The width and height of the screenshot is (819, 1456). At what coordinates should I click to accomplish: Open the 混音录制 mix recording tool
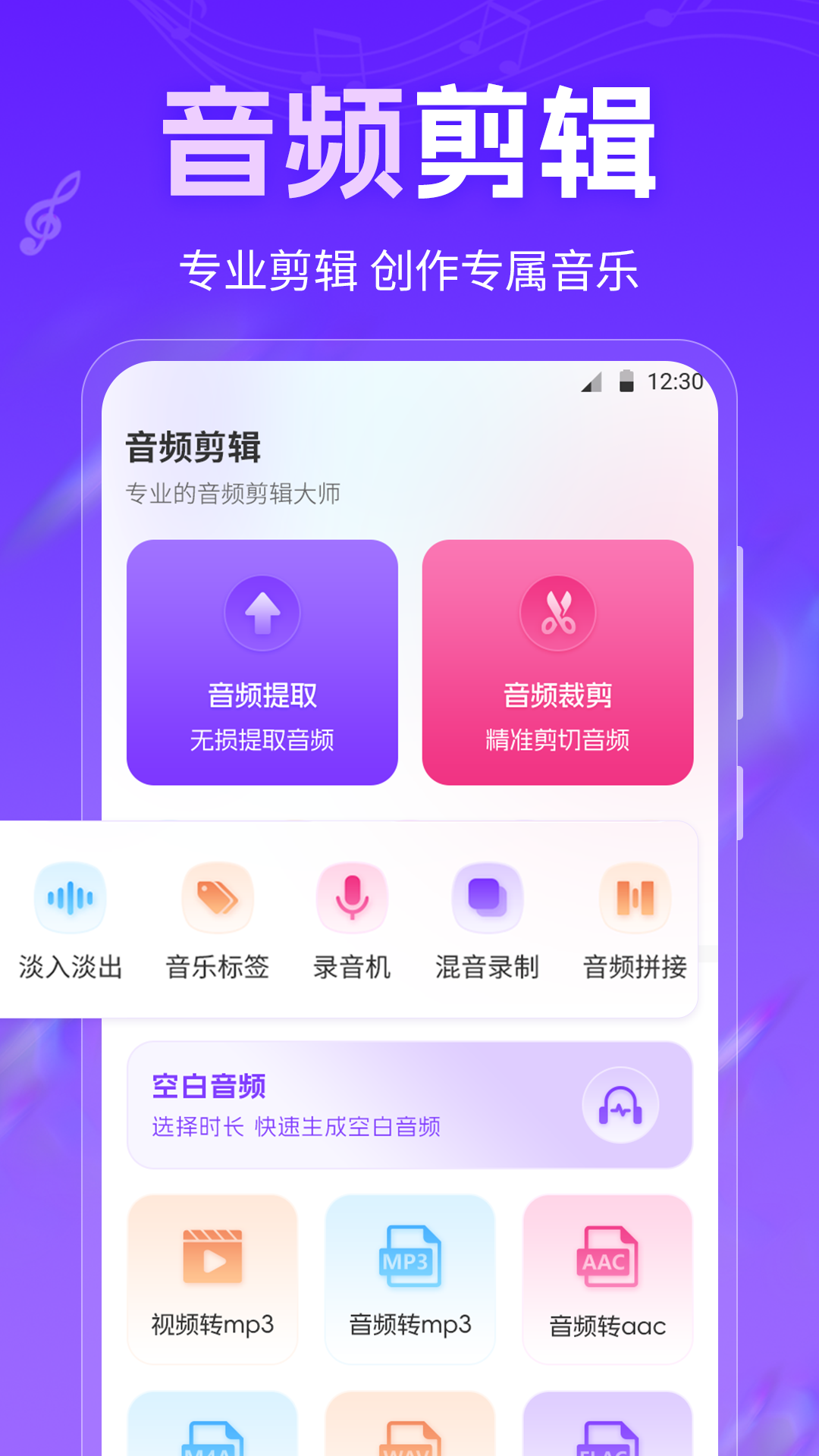pos(489,899)
